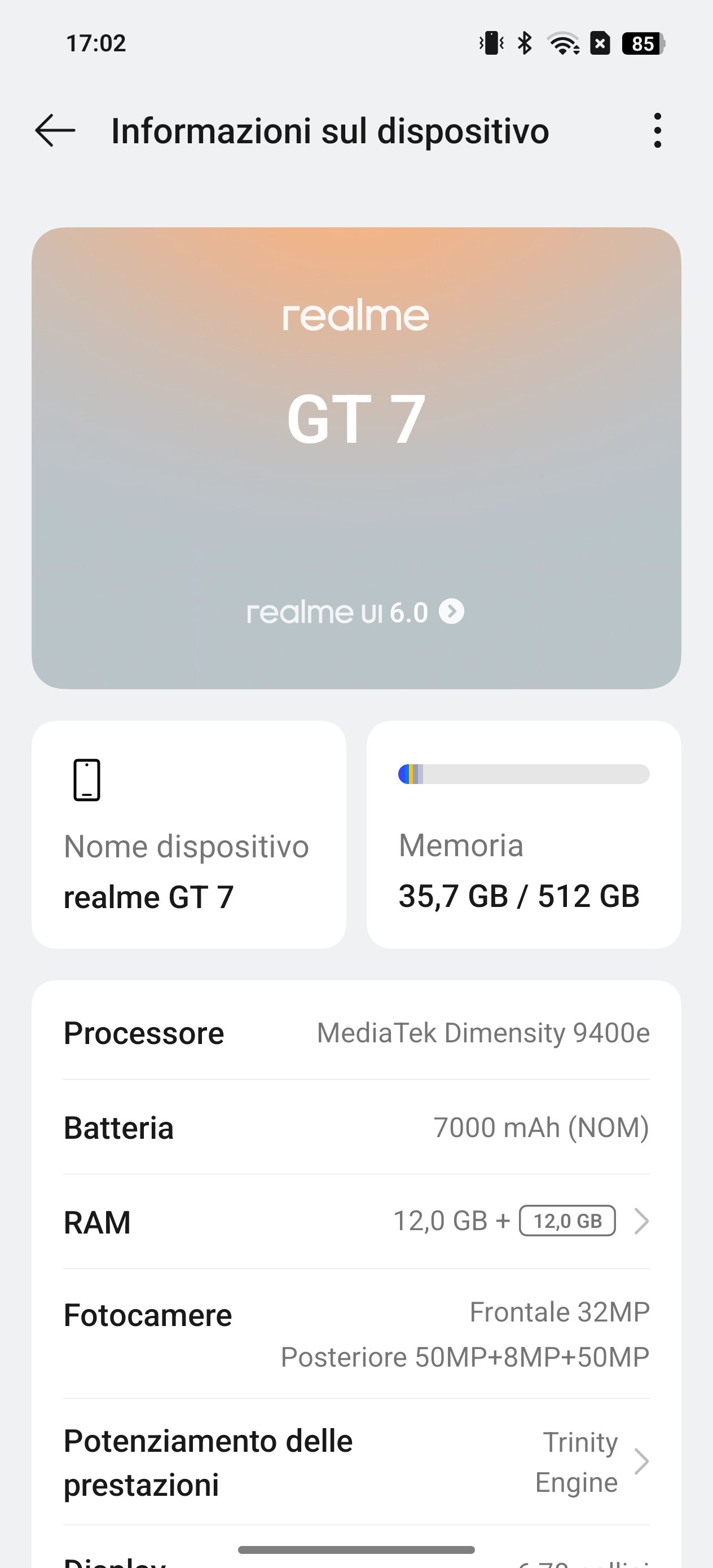The width and height of the screenshot is (713, 1568).
Task: Open the RAM expansion settings row
Action: click(356, 1221)
